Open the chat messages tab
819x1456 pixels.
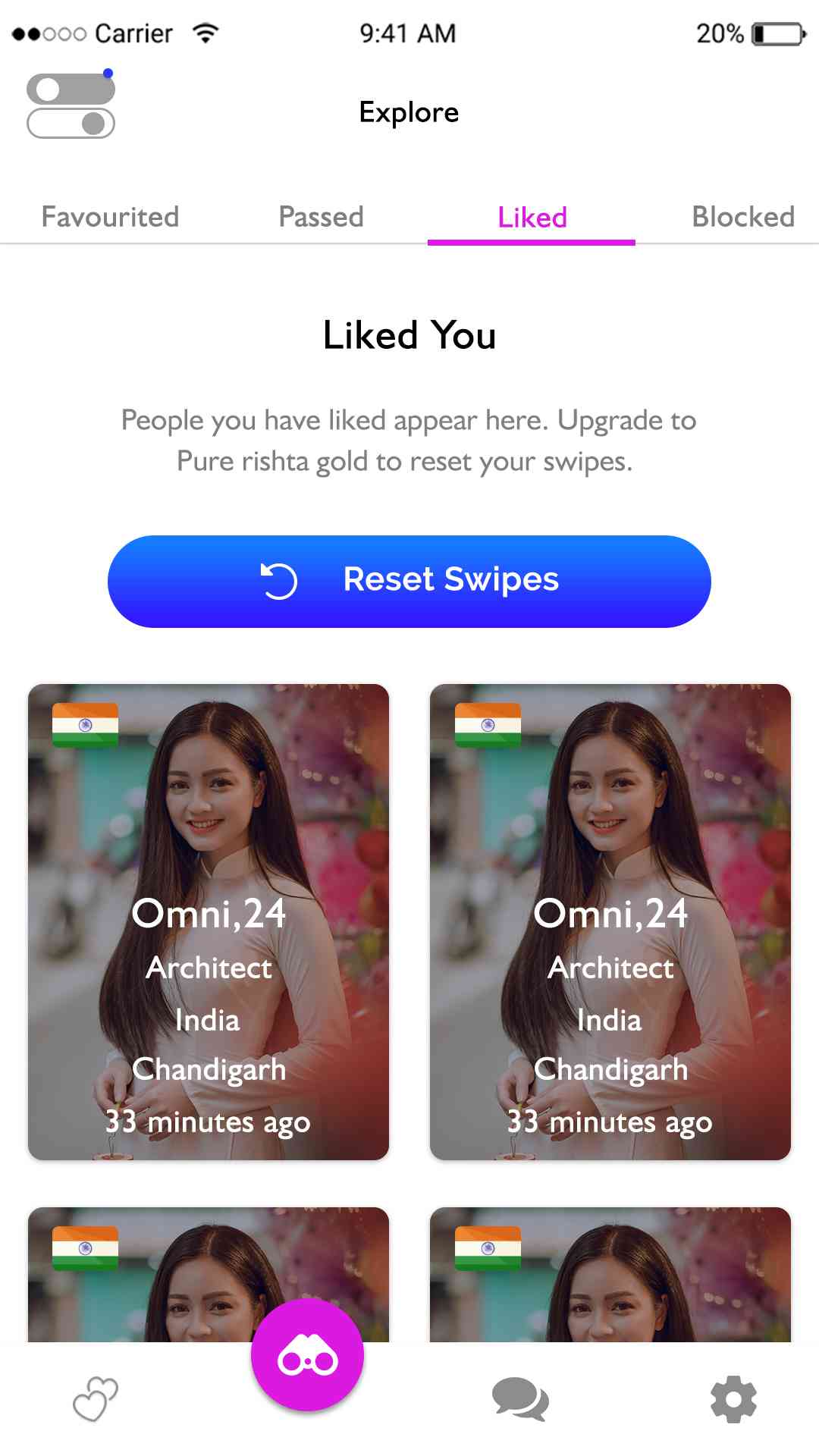pos(520,1398)
